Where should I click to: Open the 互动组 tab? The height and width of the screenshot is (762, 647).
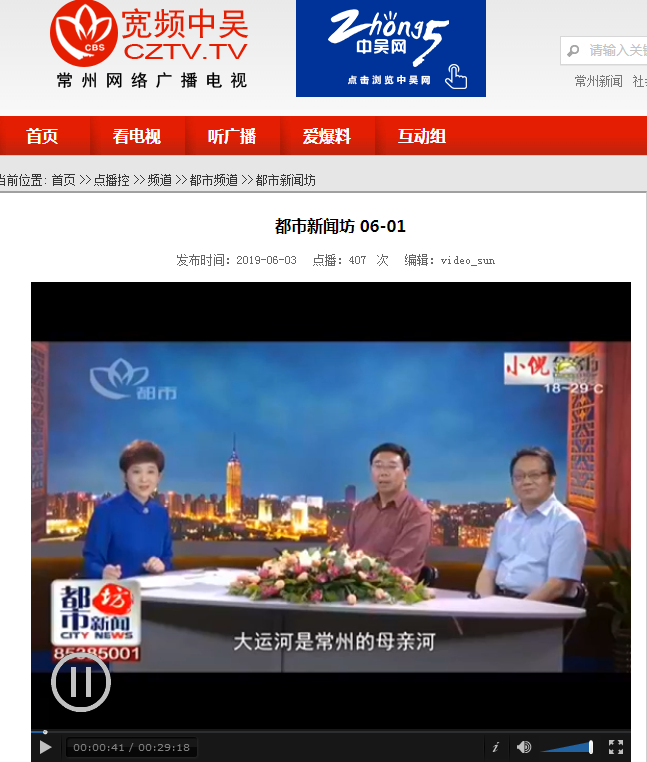(421, 137)
